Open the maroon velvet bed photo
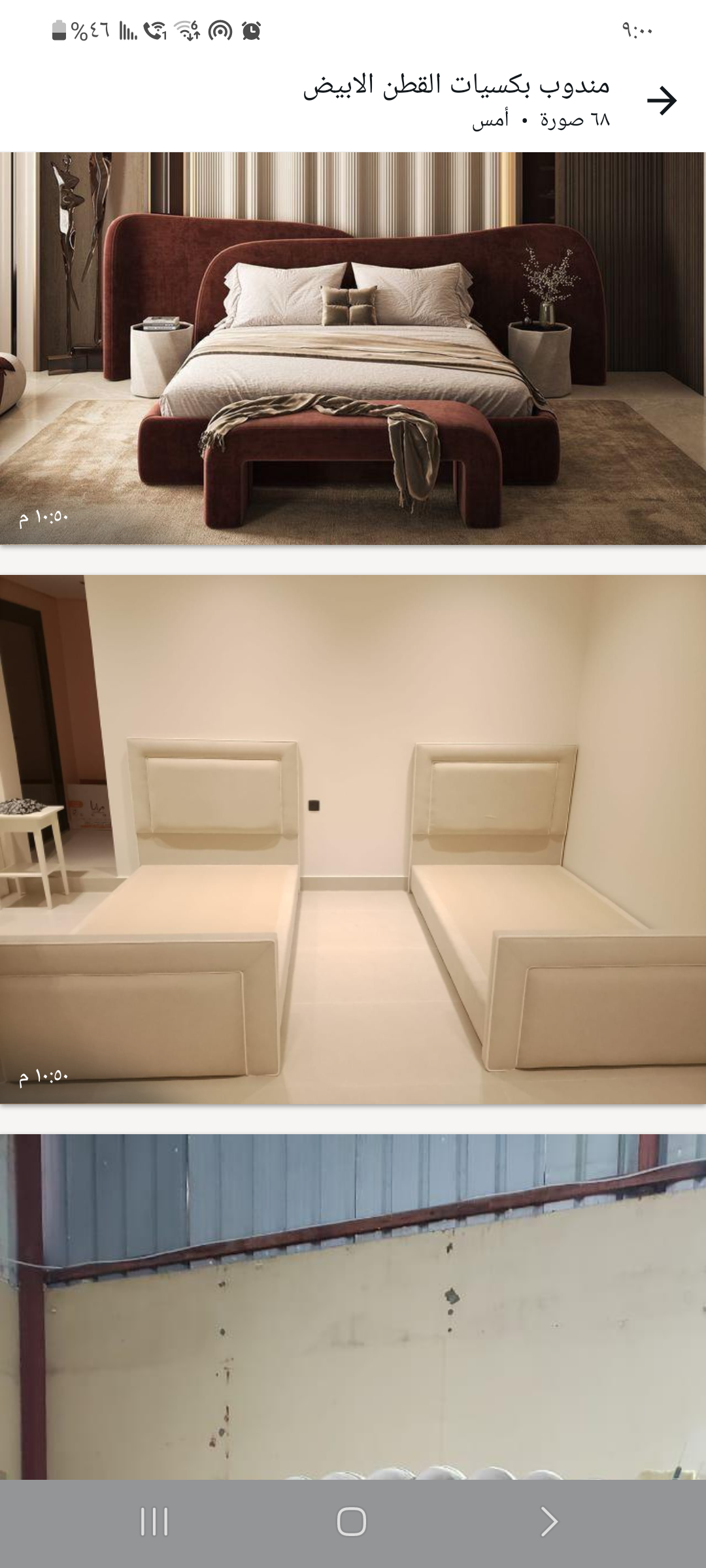The image size is (706, 1568). [353, 348]
